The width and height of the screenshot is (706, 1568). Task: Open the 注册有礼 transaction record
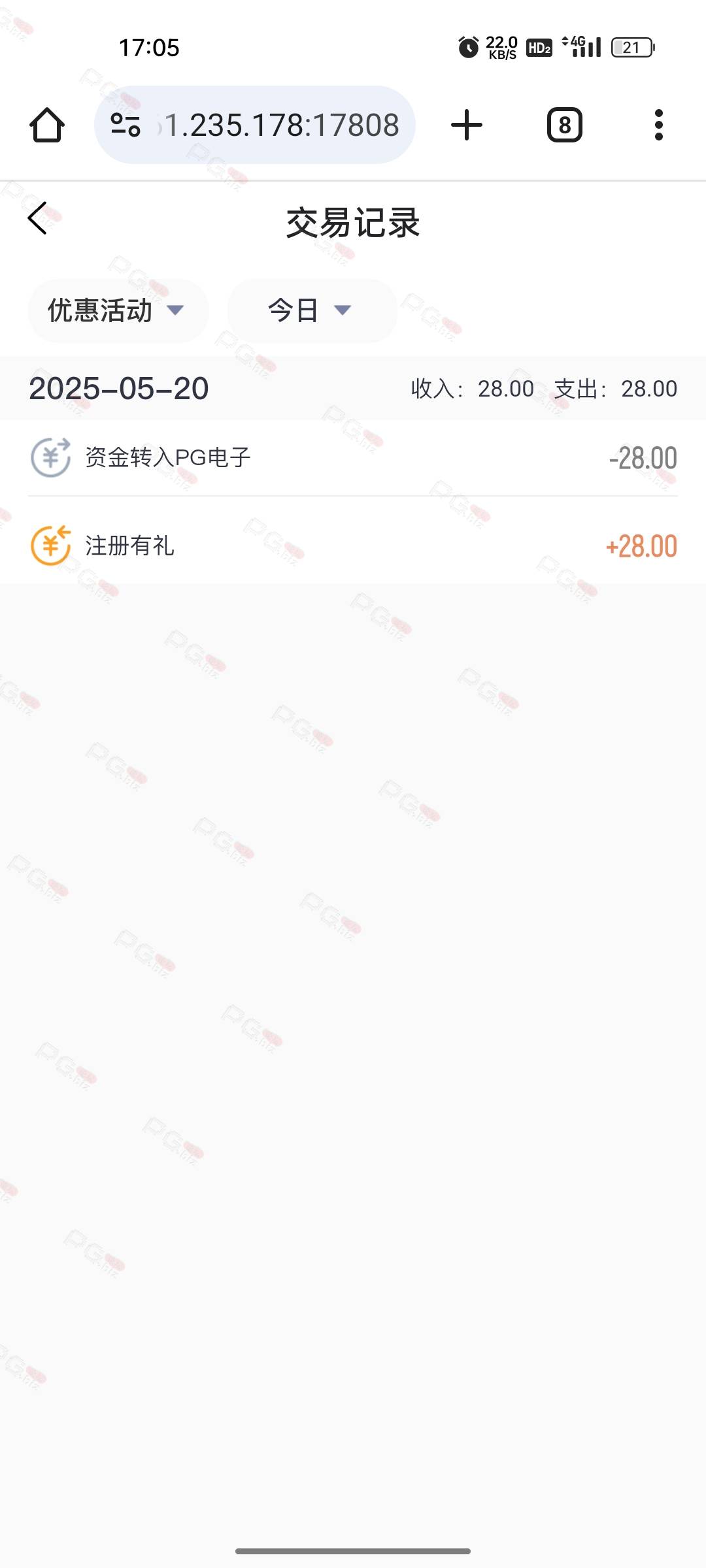tap(353, 546)
